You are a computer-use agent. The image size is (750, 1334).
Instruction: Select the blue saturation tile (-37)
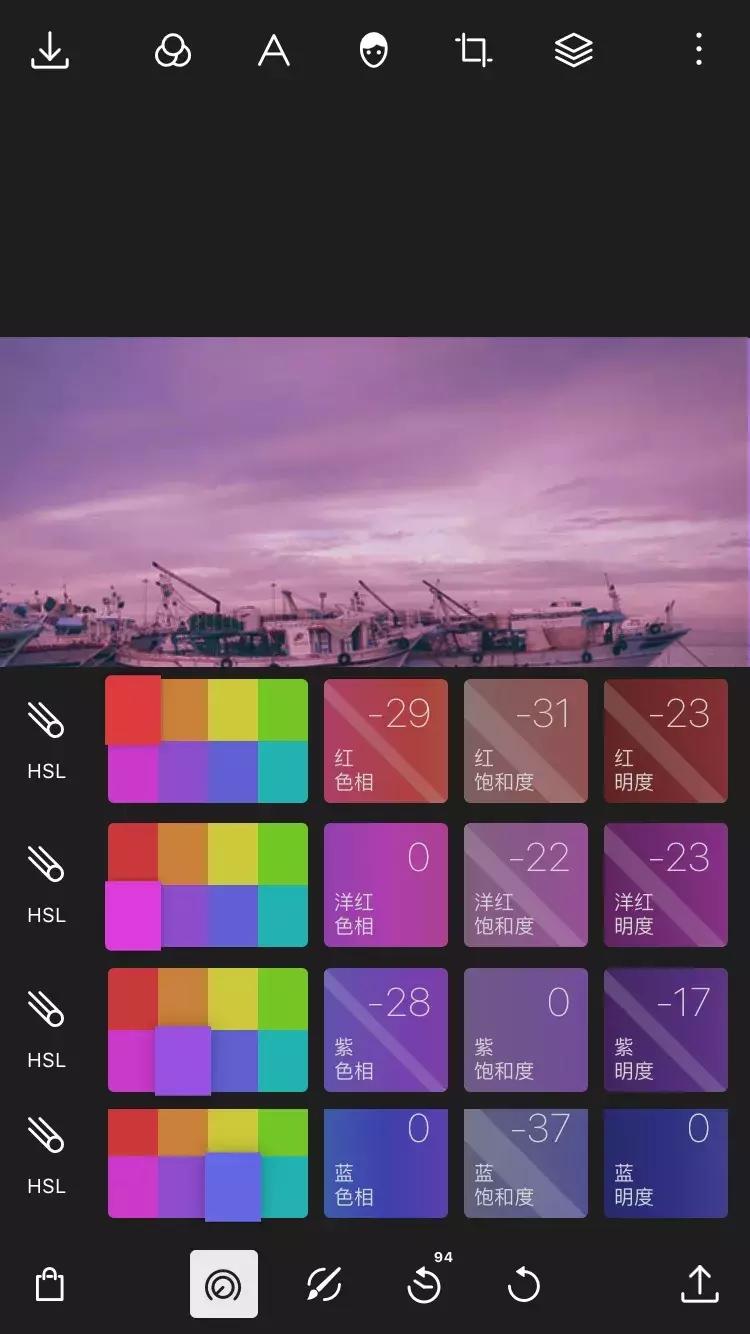525,1163
